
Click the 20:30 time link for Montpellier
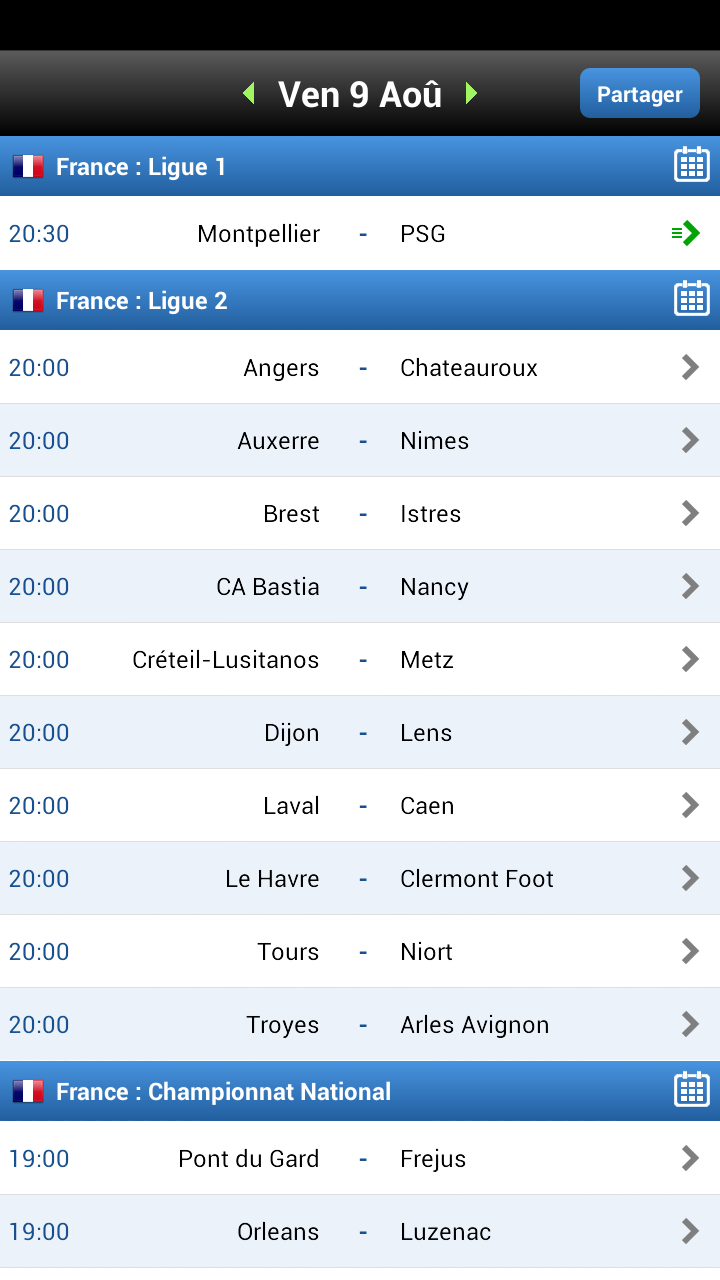point(38,233)
